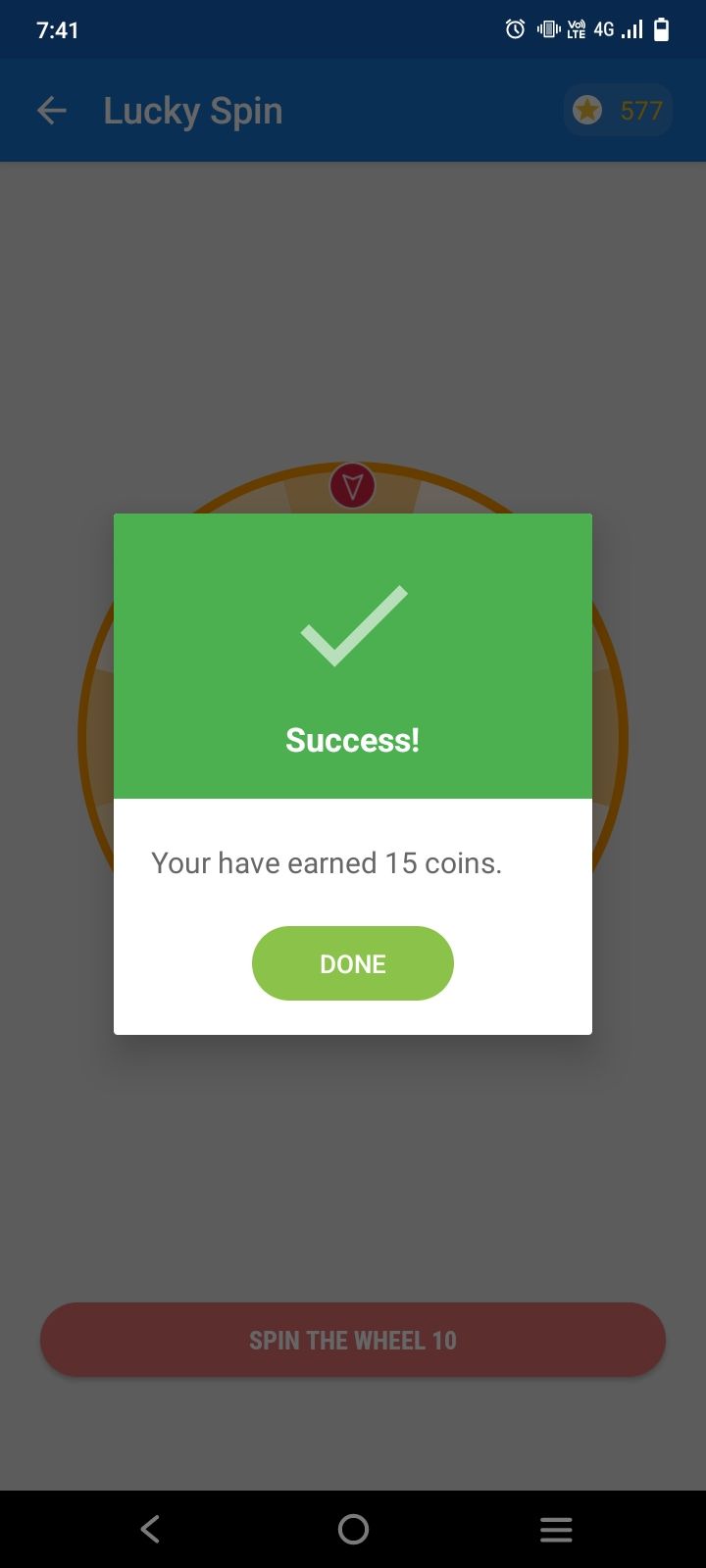Go back using the Lucky Spin arrow
This screenshot has width=706, height=1568.
(x=52, y=111)
